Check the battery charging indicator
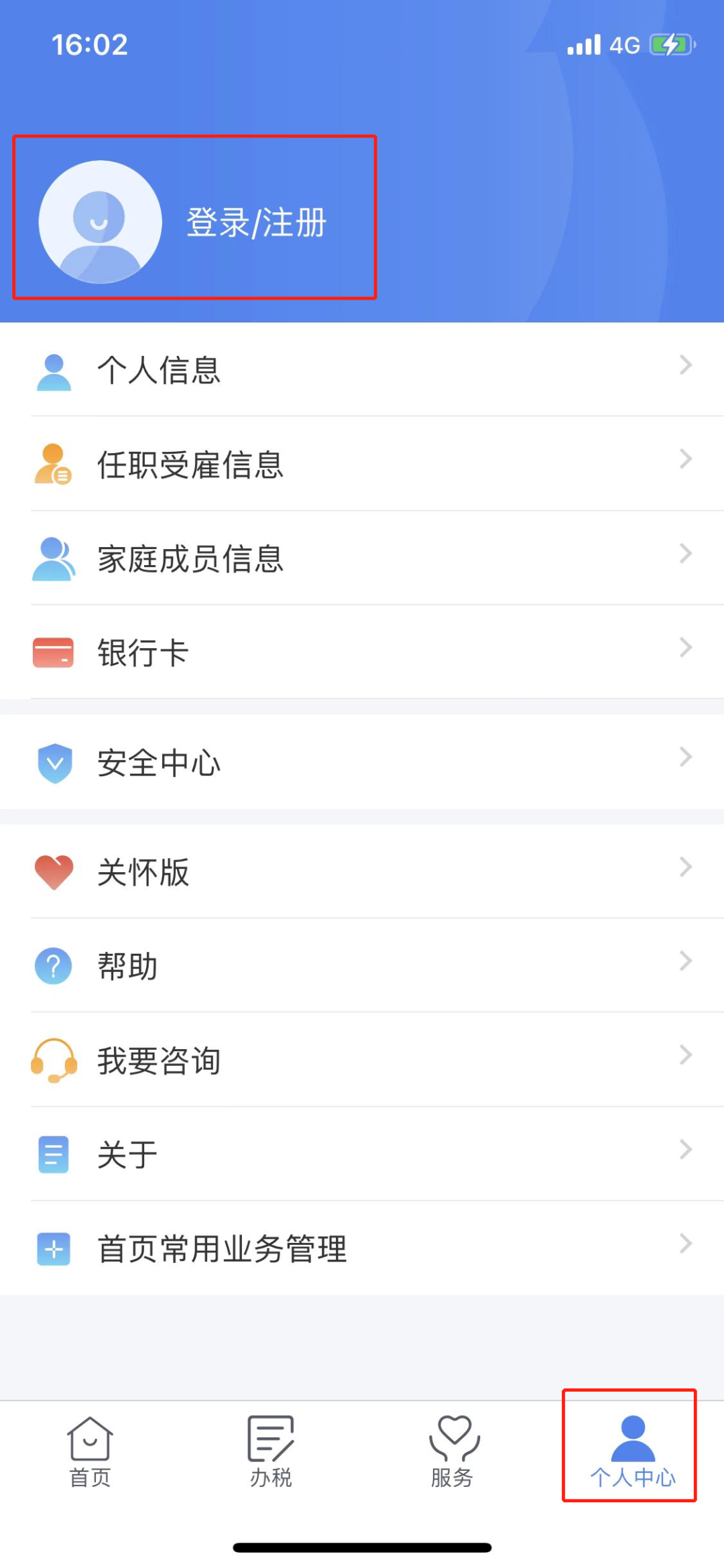The height and width of the screenshot is (1568, 724). click(x=670, y=44)
